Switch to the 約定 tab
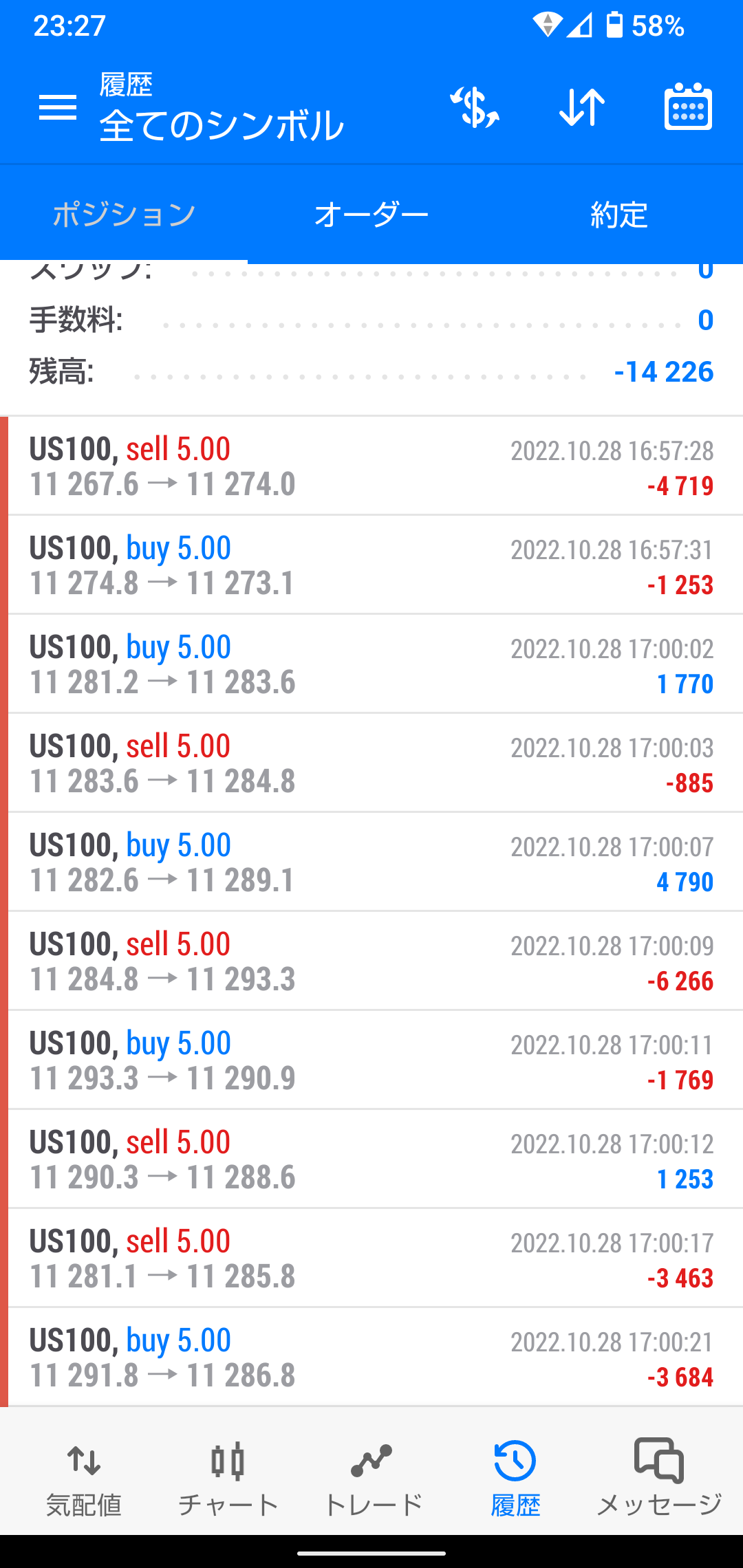Image resolution: width=743 pixels, height=1568 pixels. click(x=619, y=215)
